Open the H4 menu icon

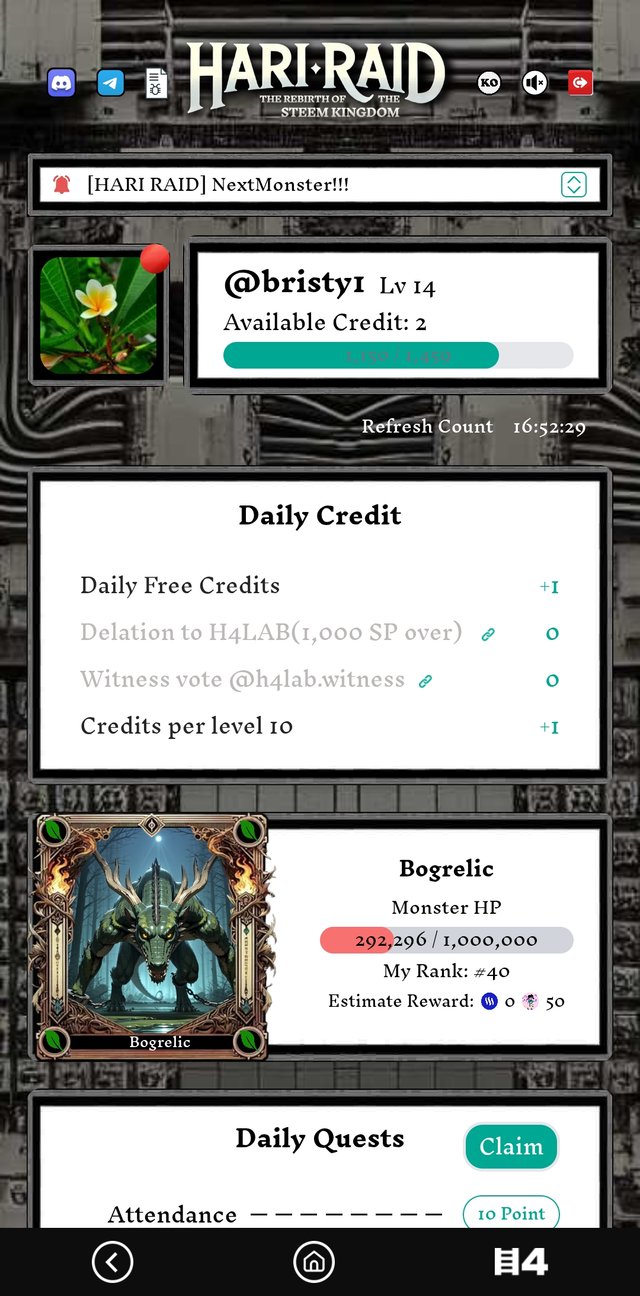521,1262
